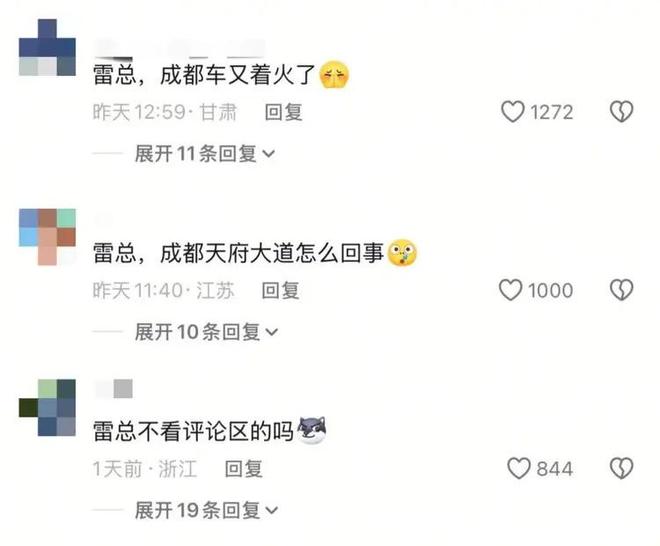Image resolution: width=660 pixels, height=546 pixels.
Task: Open avatar of the 江苏 commenter
Action: [x=48, y=236]
